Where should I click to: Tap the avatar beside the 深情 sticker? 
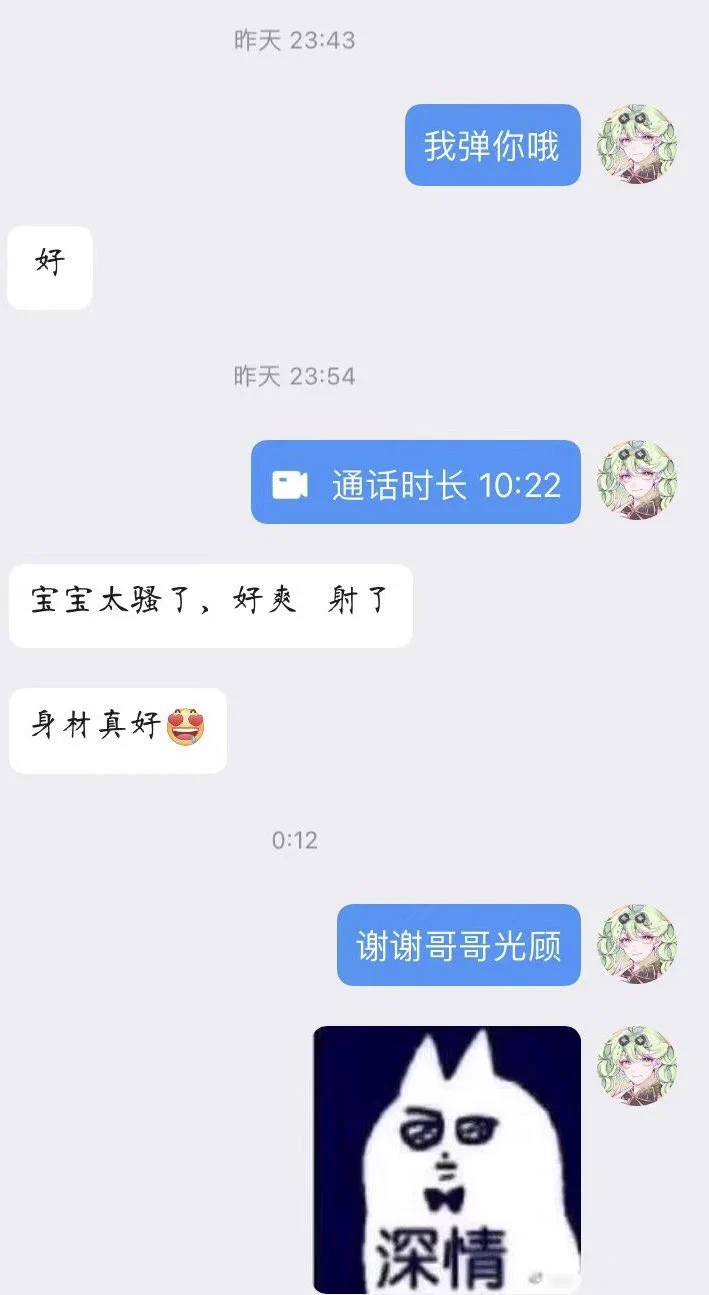pyautogui.click(x=637, y=1065)
